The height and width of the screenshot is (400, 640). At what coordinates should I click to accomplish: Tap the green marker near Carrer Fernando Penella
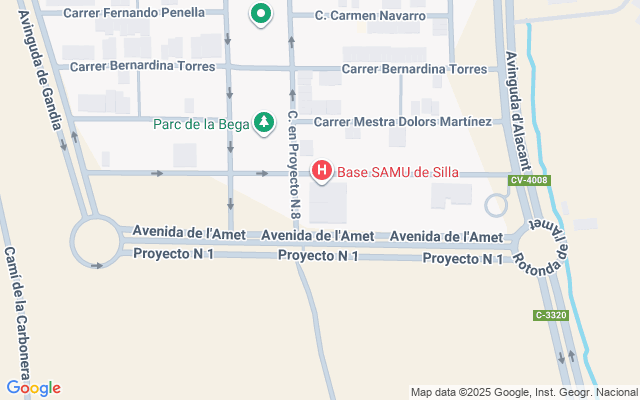click(261, 14)
